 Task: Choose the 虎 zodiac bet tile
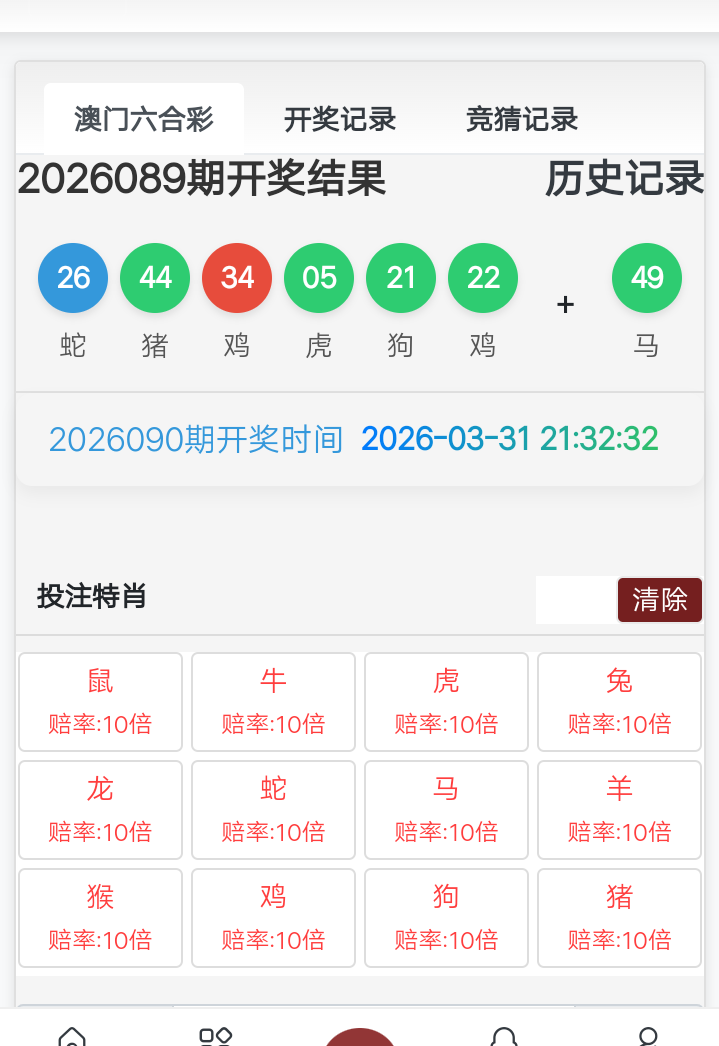tap(446, 701)
